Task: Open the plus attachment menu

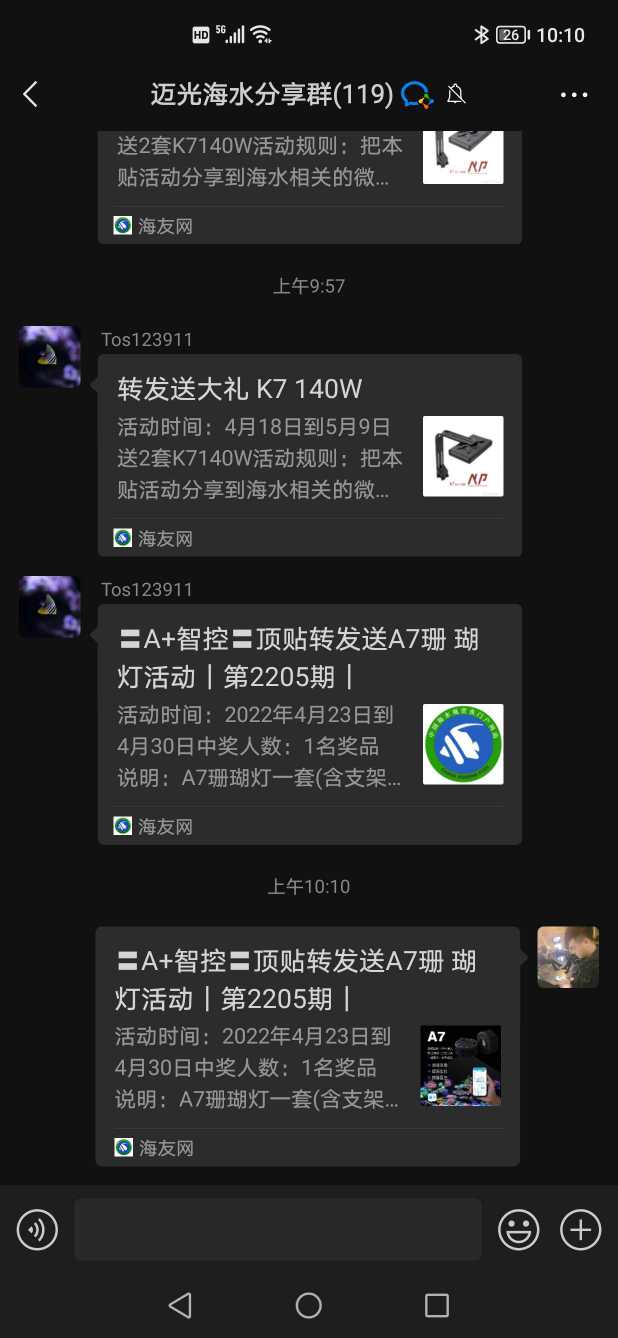Action: 581,1229
